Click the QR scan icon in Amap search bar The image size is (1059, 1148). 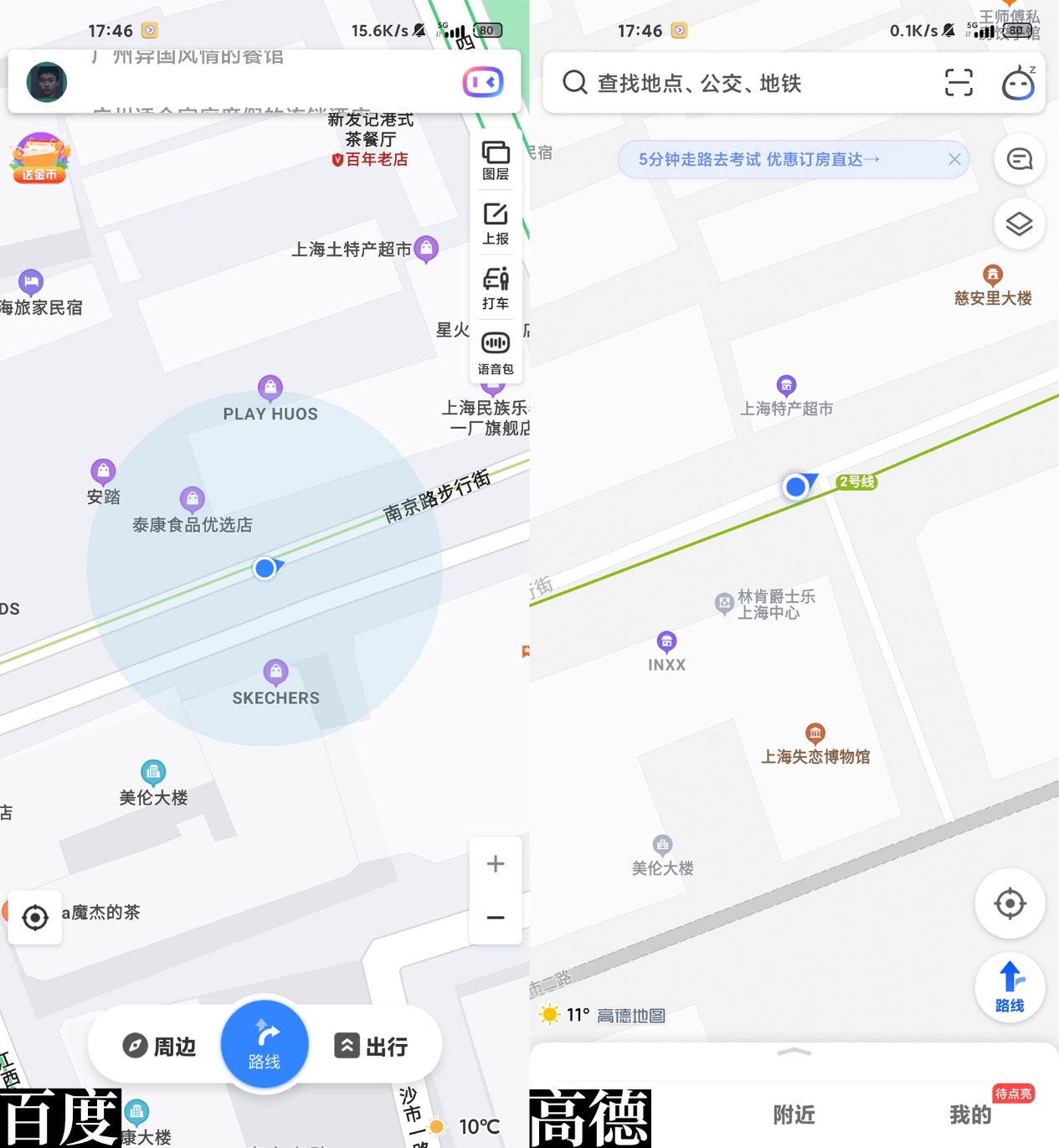958,83
